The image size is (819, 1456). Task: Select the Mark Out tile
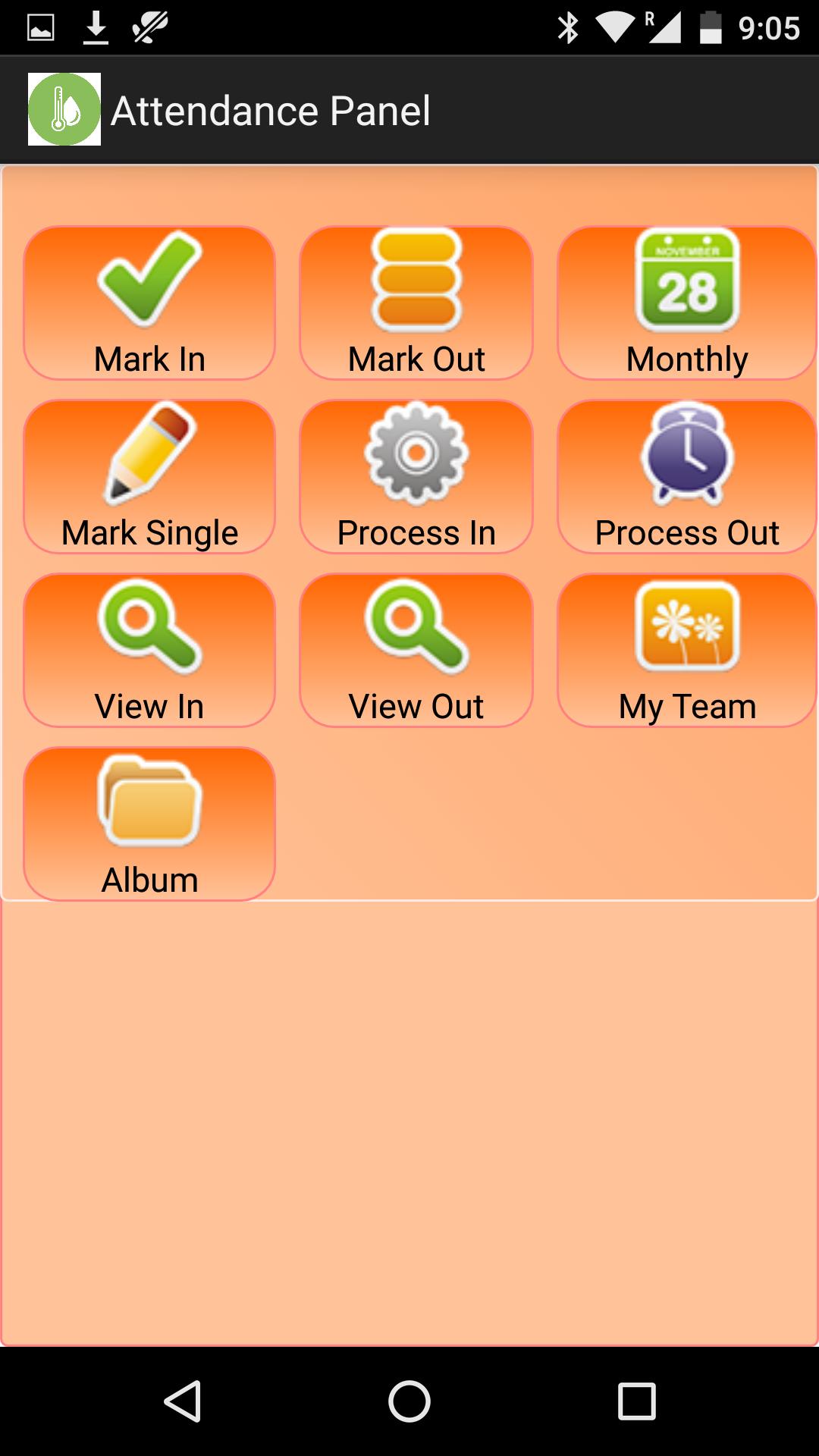[416, 303]
